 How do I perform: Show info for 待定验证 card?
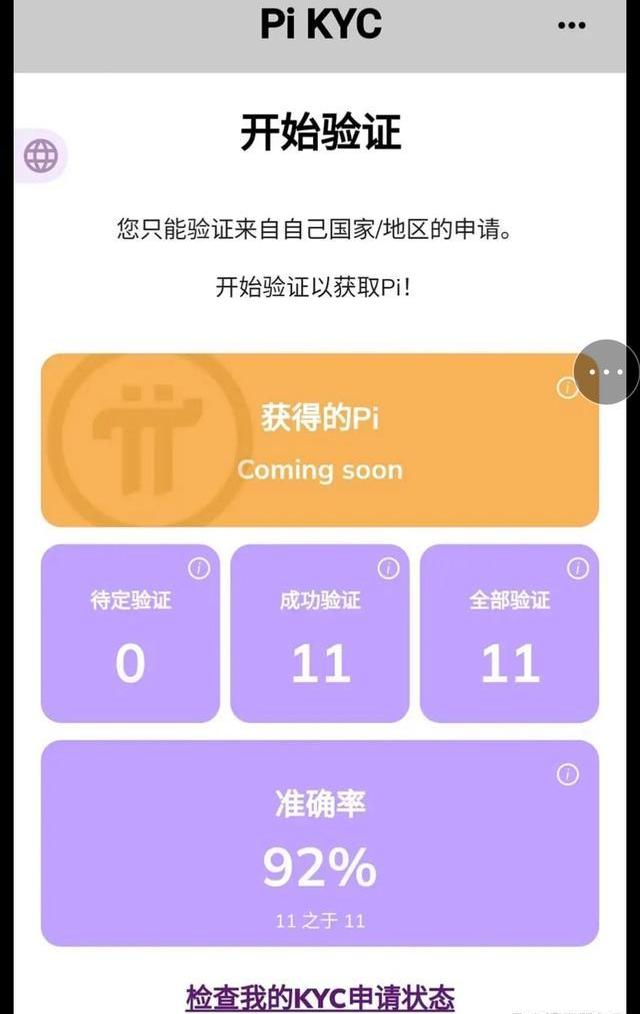pos(198,569)
